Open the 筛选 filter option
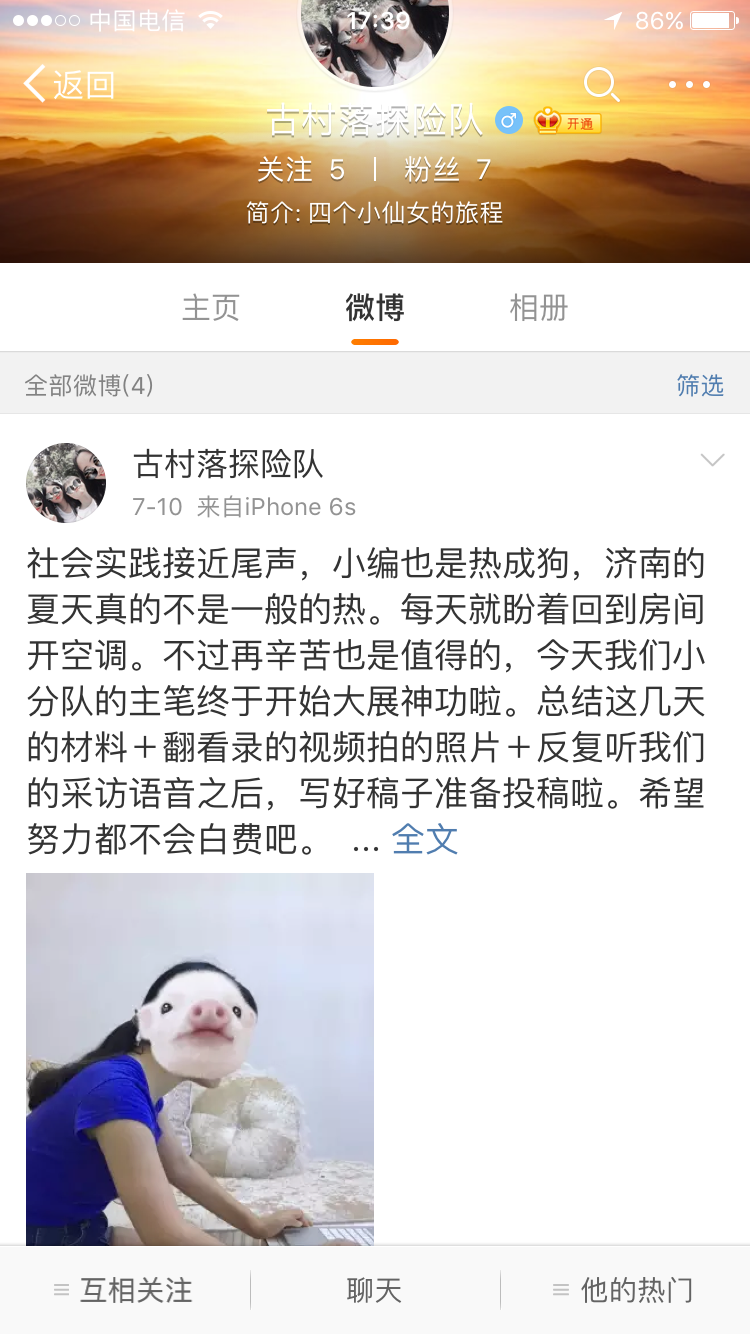The width and height of the screenshot is (750, 1334). coord(700,385)
